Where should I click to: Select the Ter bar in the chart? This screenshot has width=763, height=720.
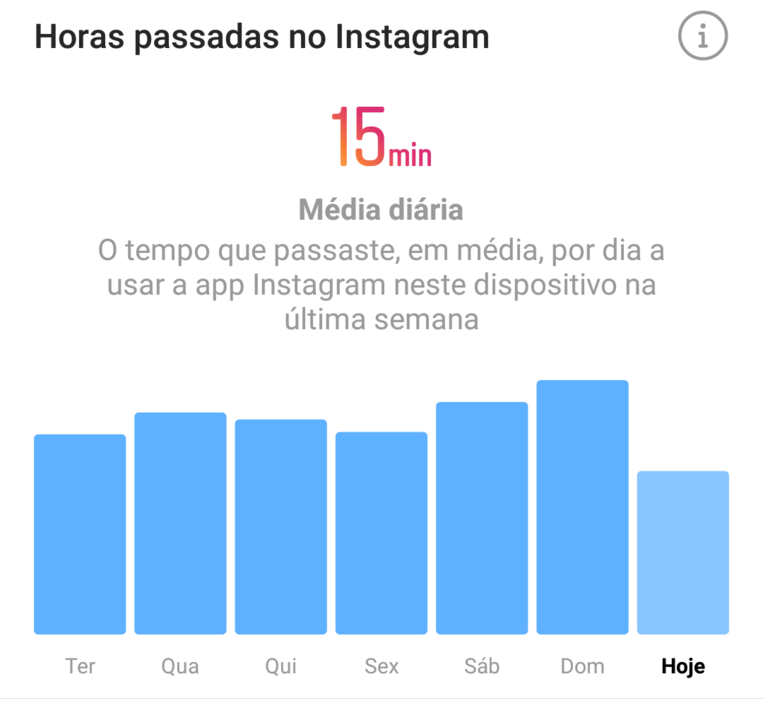coord(80,534)
